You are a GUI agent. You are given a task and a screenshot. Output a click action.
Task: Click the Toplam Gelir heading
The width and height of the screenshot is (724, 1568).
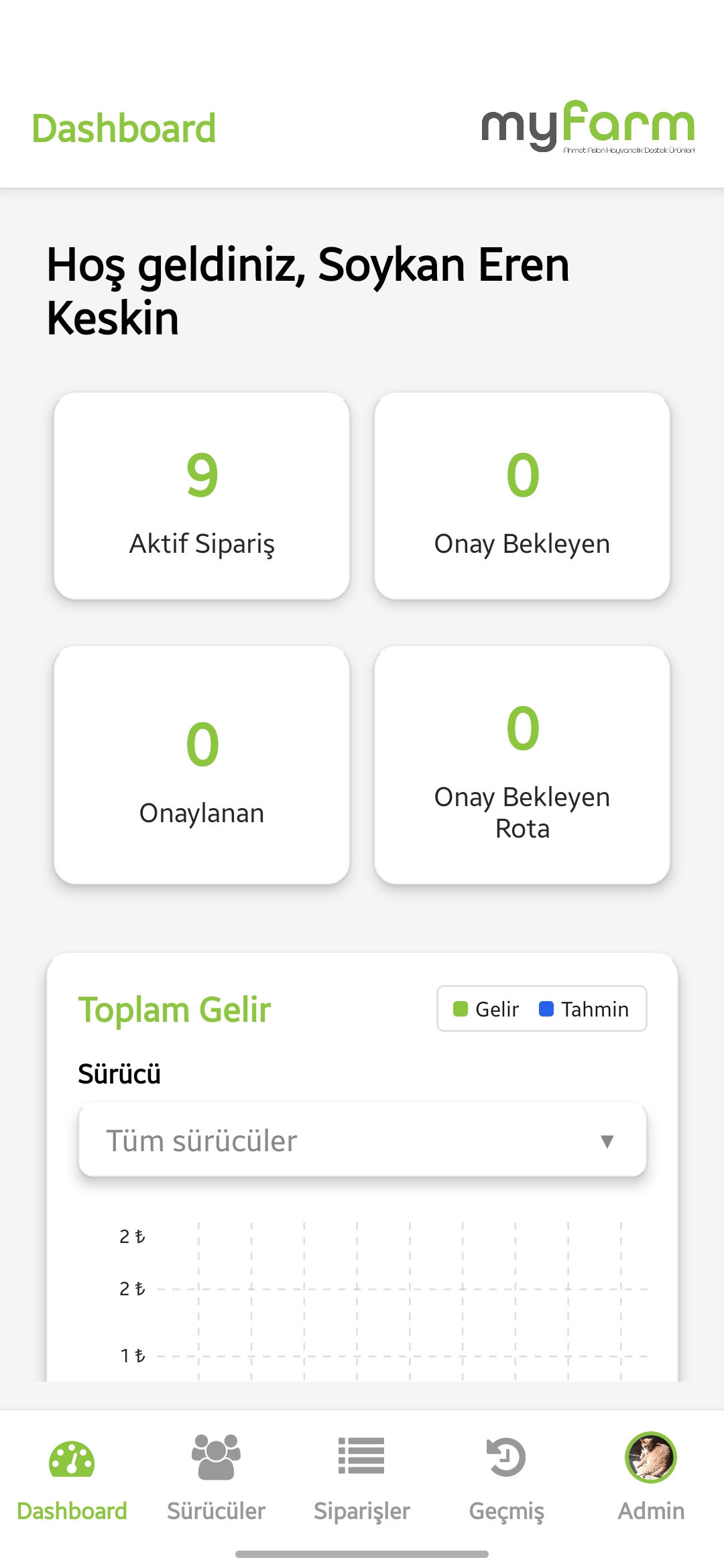click(x=174, y=1008)
